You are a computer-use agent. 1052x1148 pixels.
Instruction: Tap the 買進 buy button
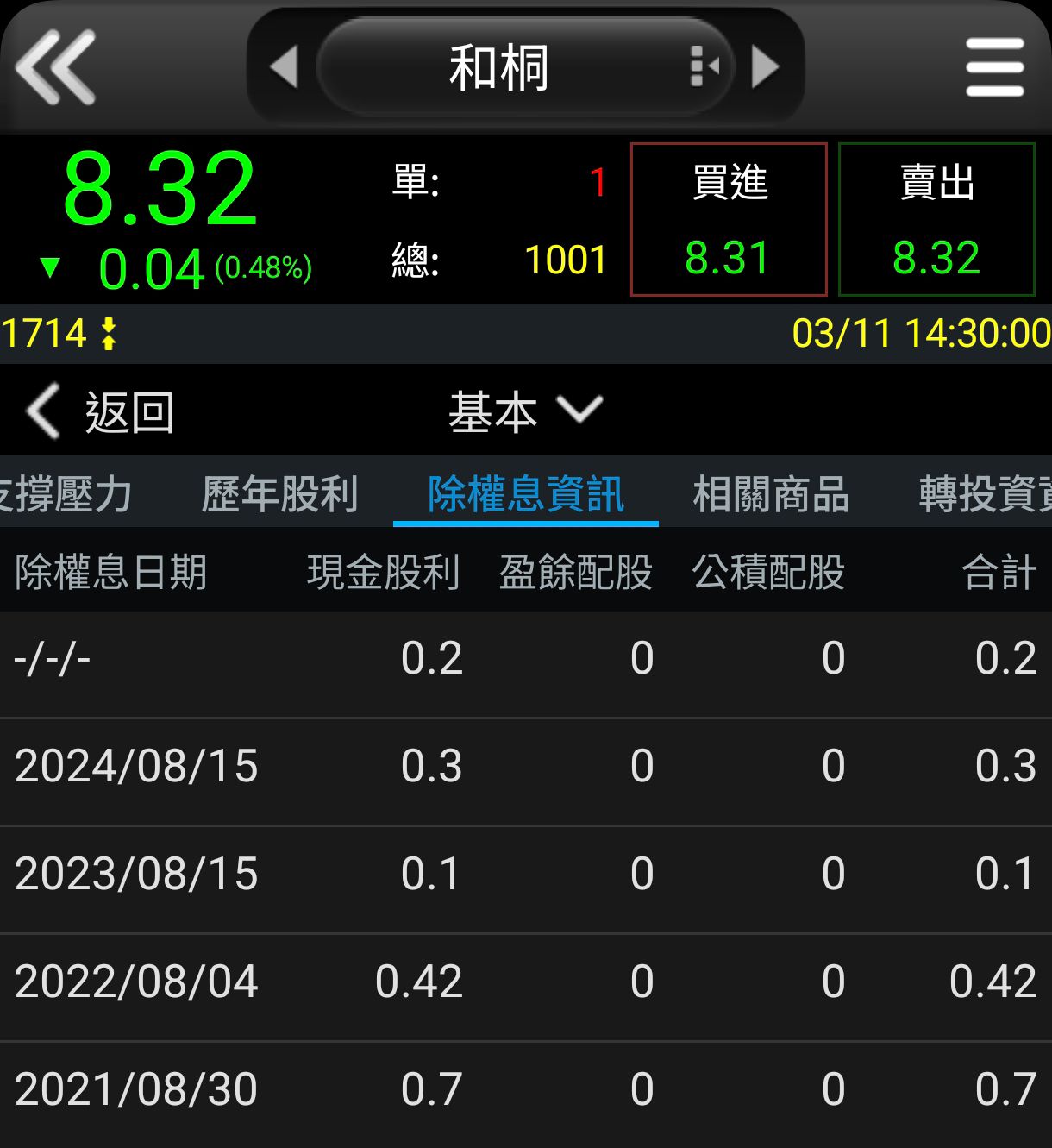[729, 219]
